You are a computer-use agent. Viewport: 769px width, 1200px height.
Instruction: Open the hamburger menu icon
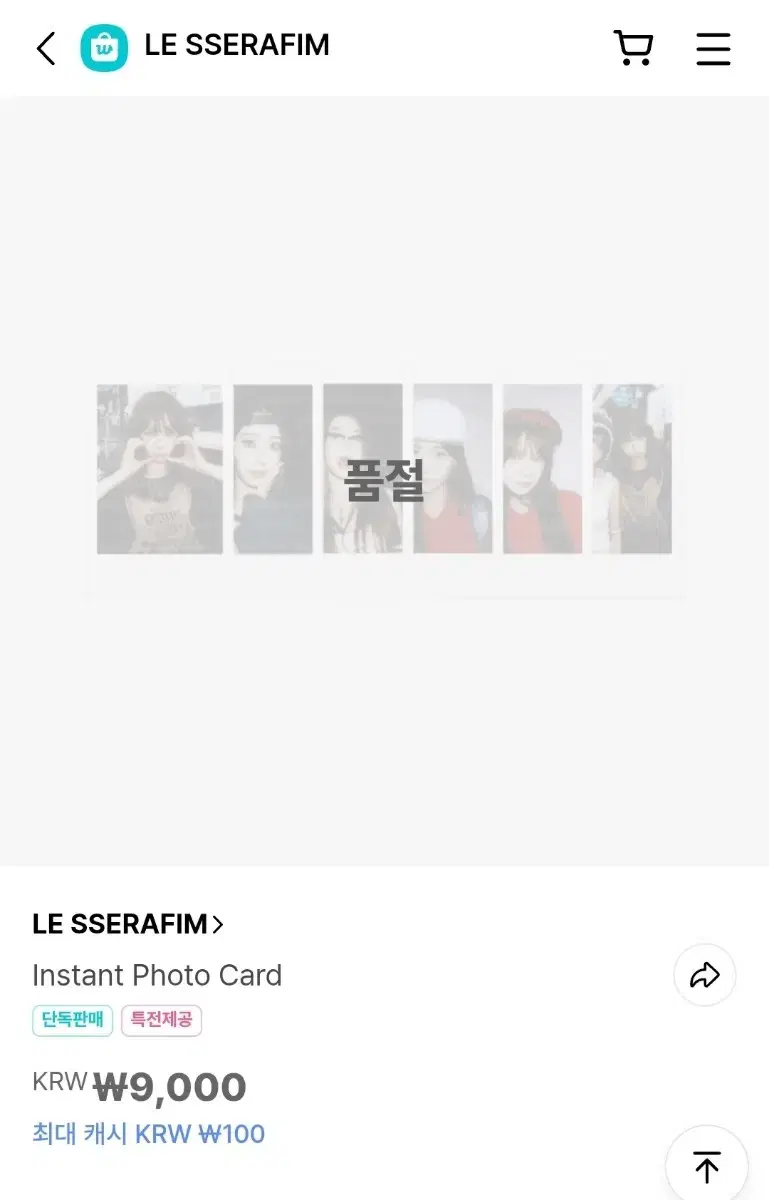pyautogui.click(x=713, y=47)
